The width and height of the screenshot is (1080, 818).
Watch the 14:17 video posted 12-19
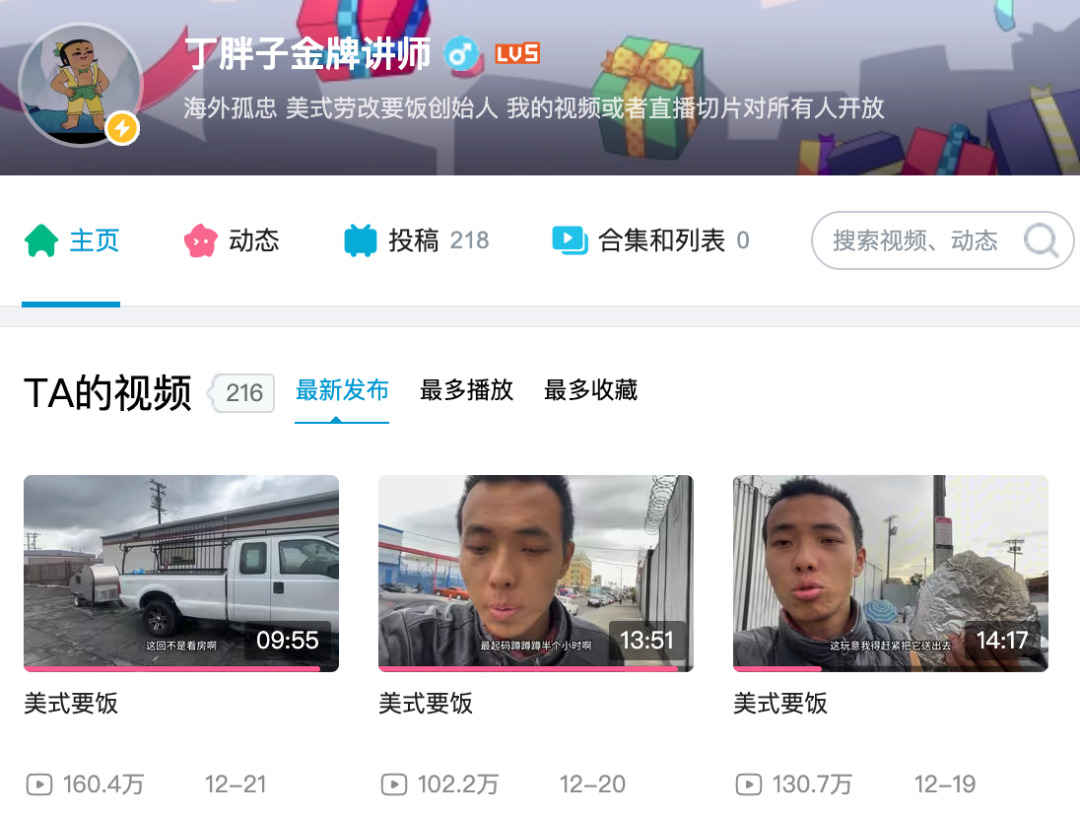[890, 573]
